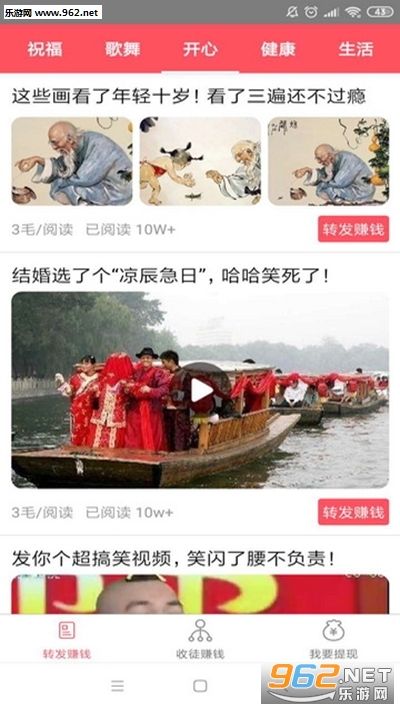This screenshot has width=400, height=710.
Task: Tap 转发赚钱 under the wedding boat video
Action: (353, 512)
